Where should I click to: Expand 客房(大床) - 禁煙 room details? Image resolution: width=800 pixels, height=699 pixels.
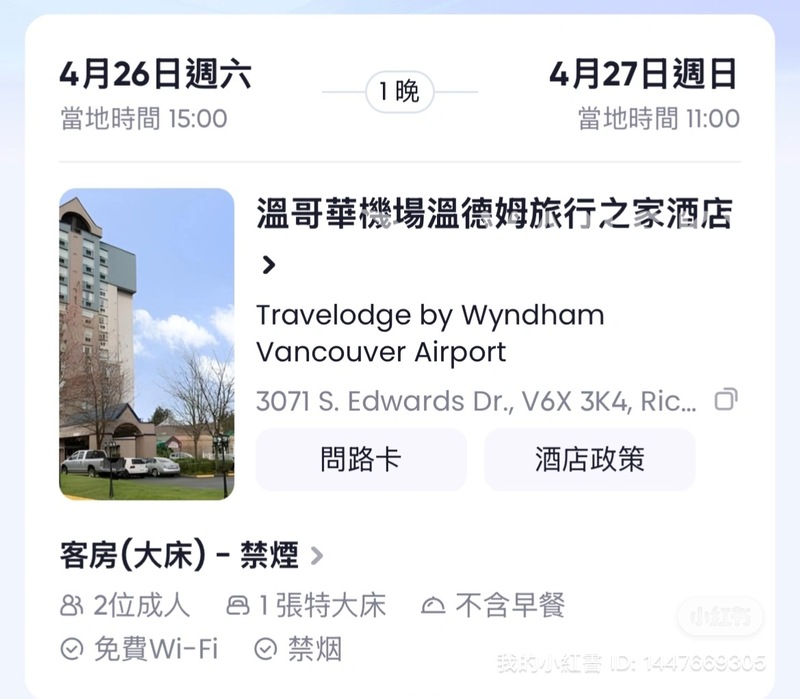coord(191,555)
